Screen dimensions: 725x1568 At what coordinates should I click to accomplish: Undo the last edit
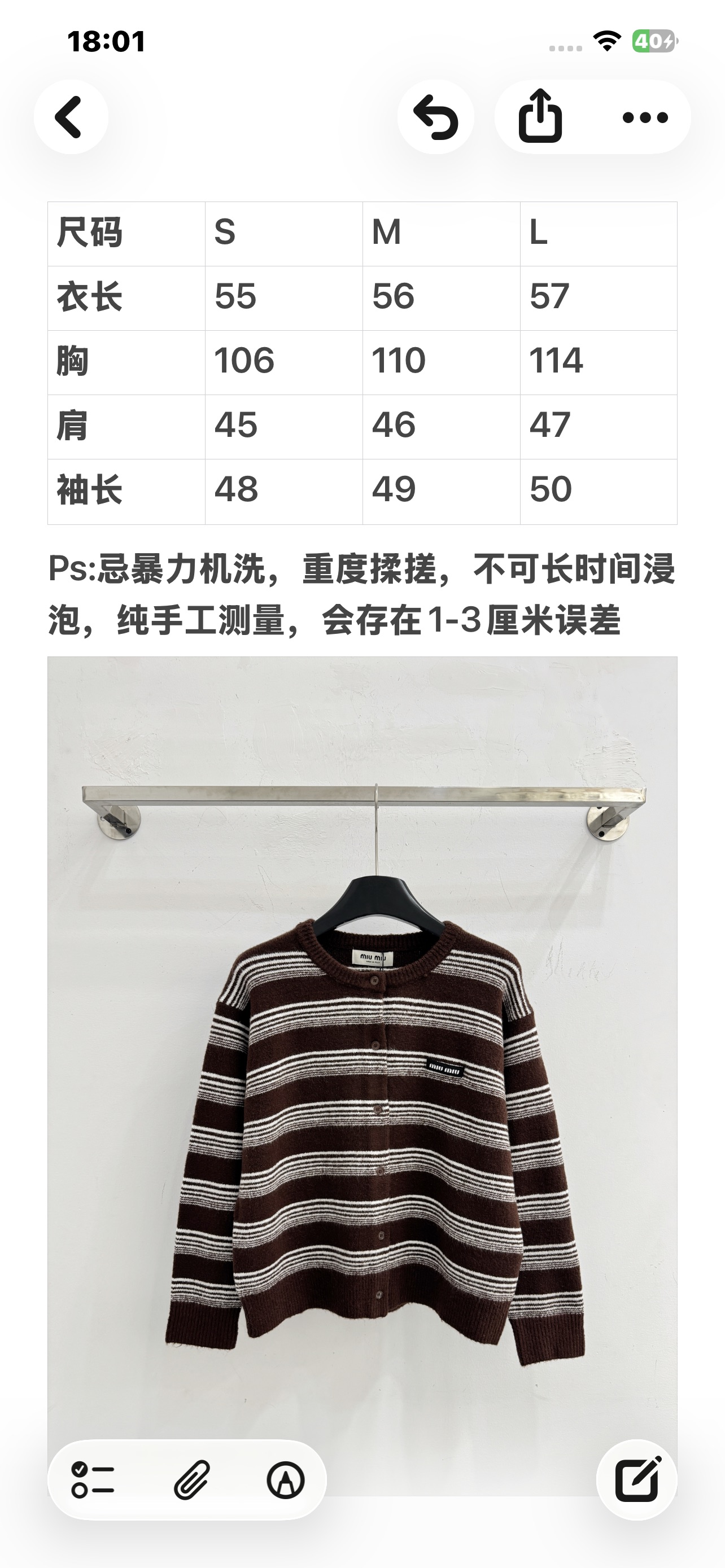pyautogui.click(x=436, y=117)
